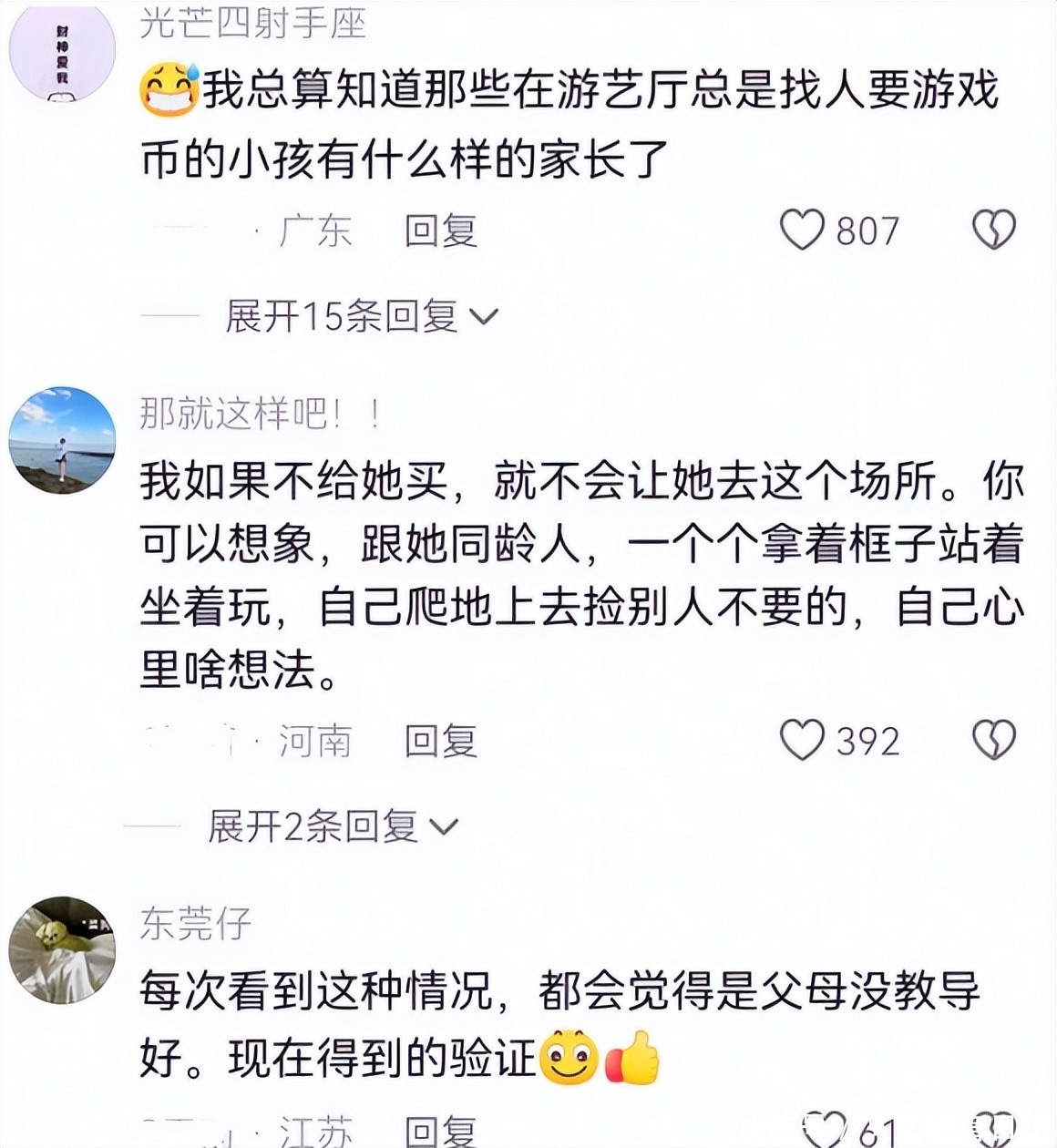Open the username 东莞仔
The image size is (1057, 1148).
[x=195, y=923]
